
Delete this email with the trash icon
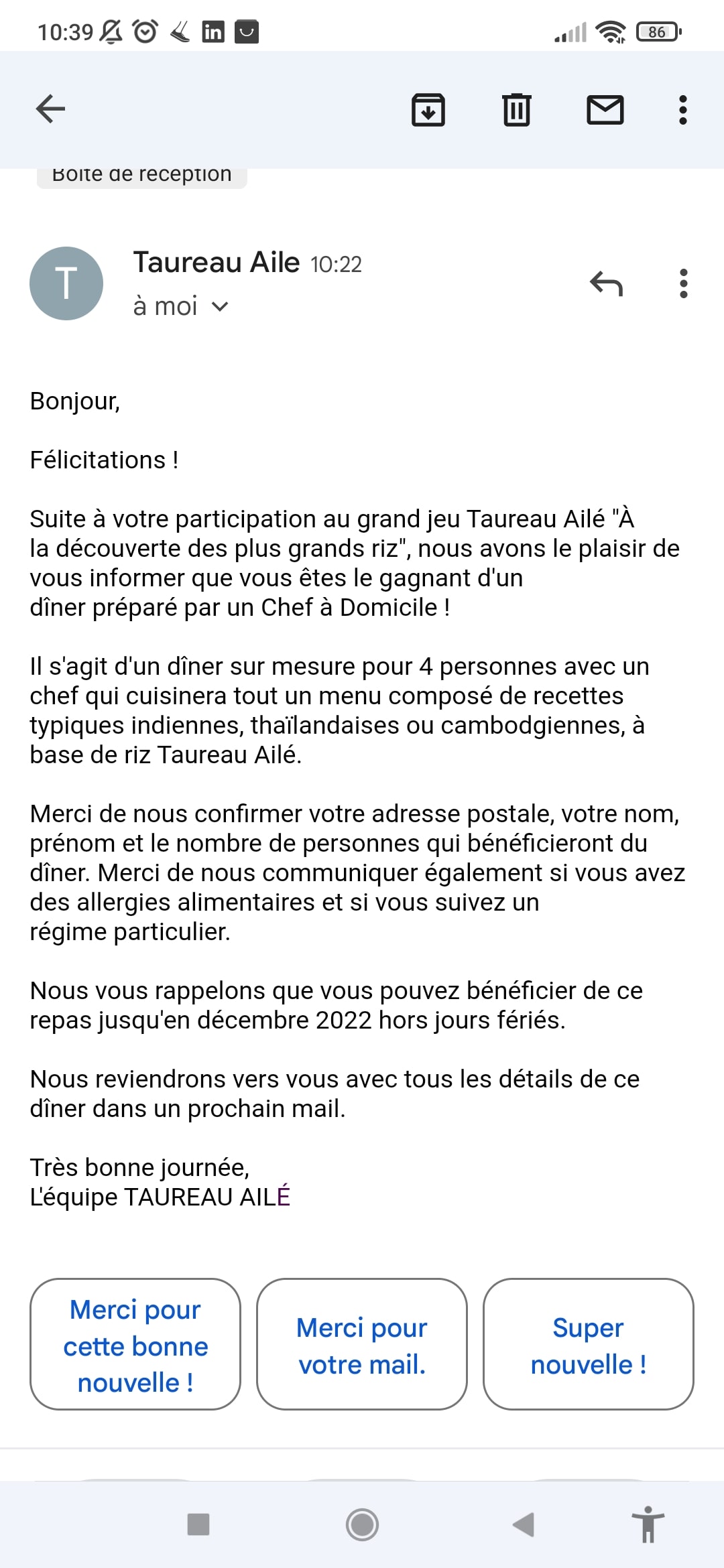516,110
